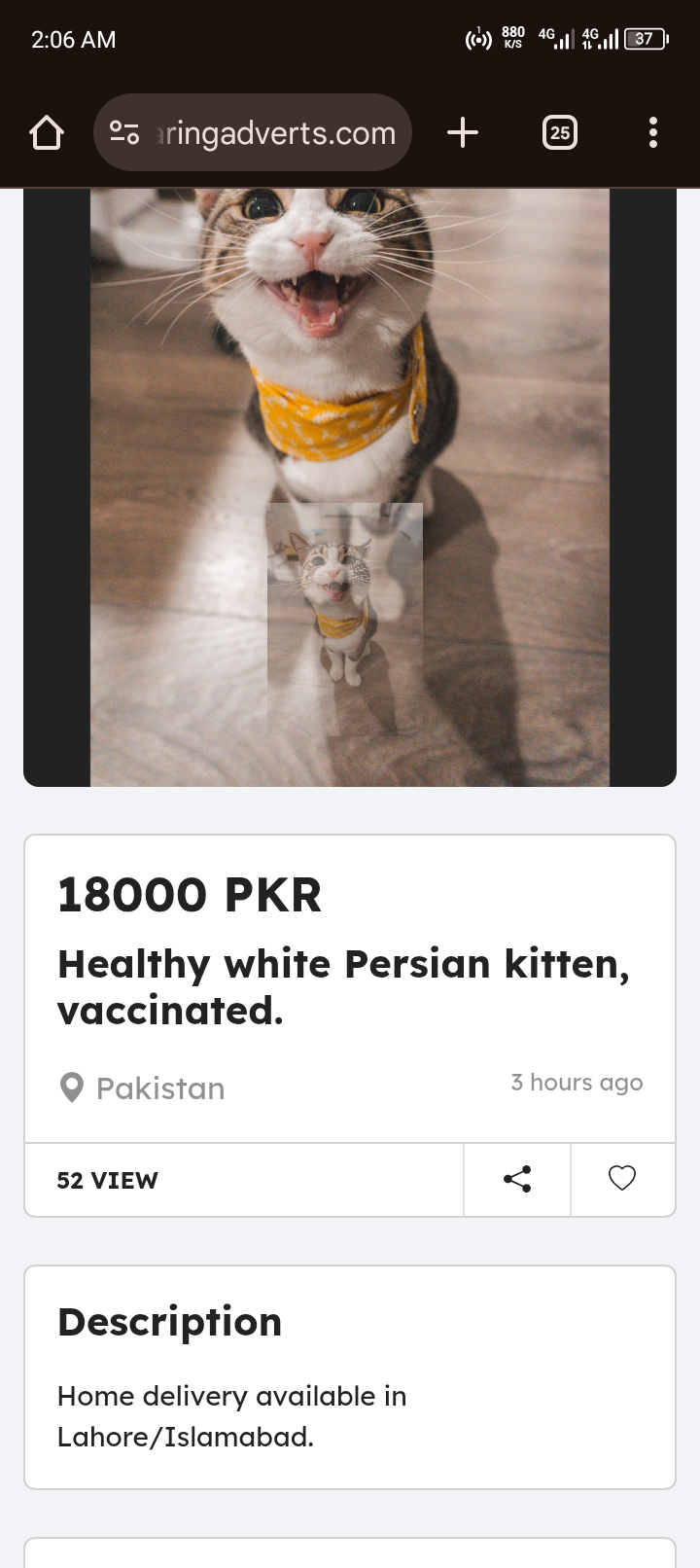
Task: Open the browser overflow menu
Action: 652,132
